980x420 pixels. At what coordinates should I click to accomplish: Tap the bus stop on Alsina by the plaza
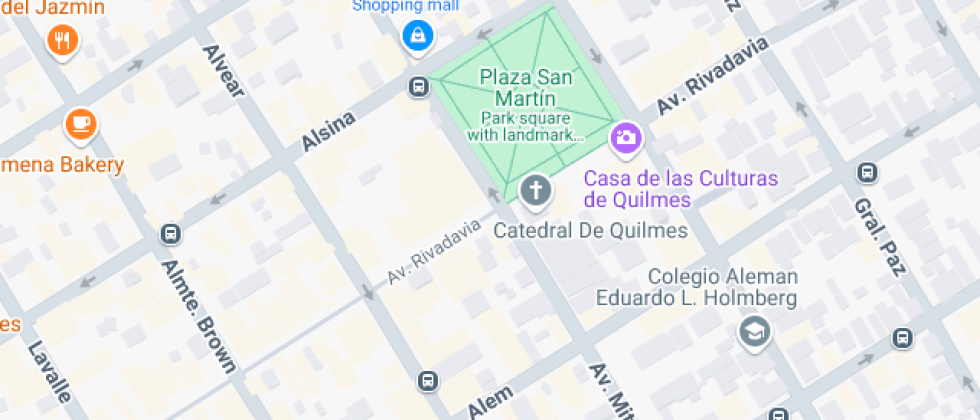tap(416, 87)
